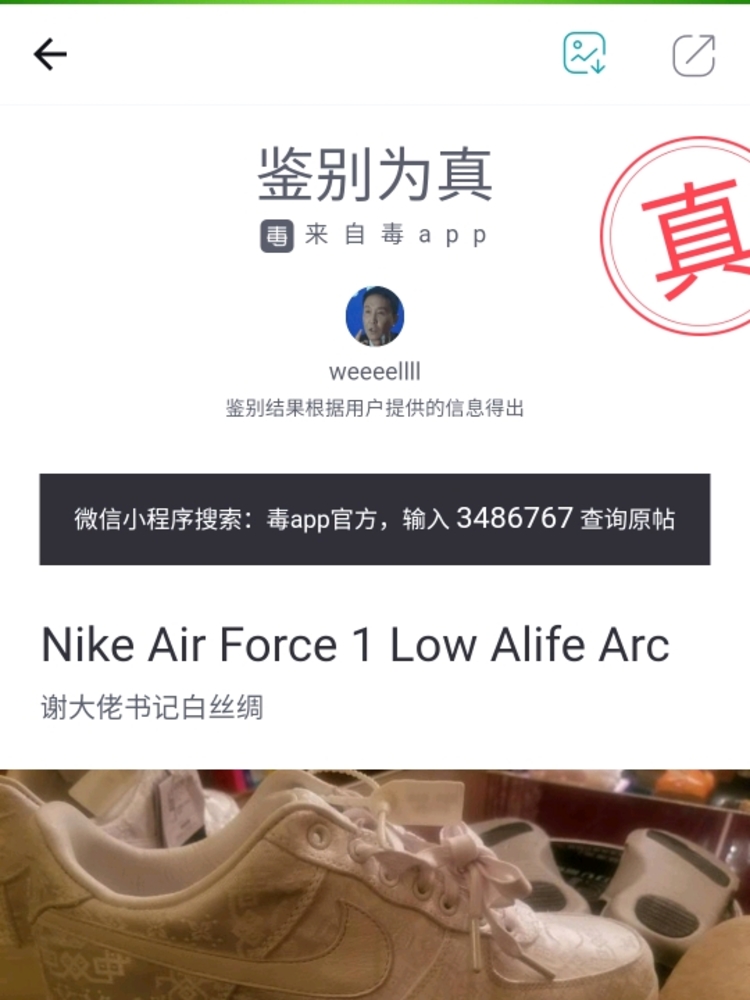
Task: Go back using the arrow
Action: [x=50, y=55]
